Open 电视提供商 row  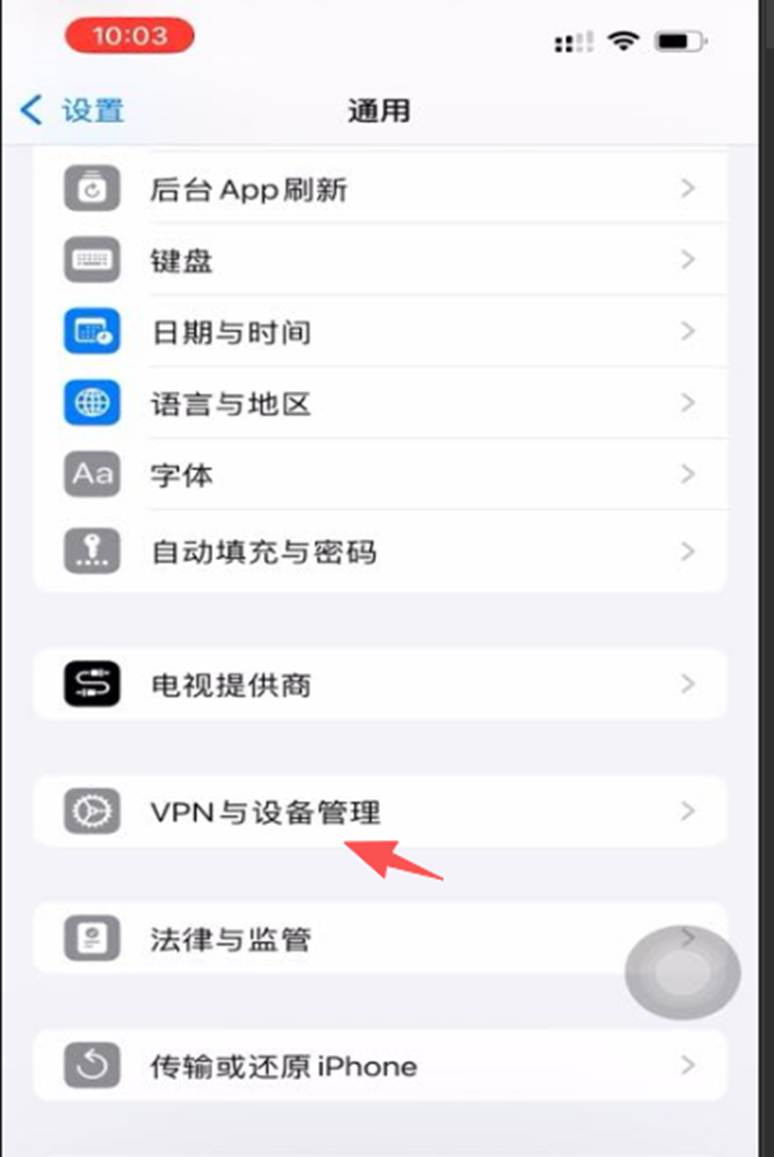click(380, 685)
